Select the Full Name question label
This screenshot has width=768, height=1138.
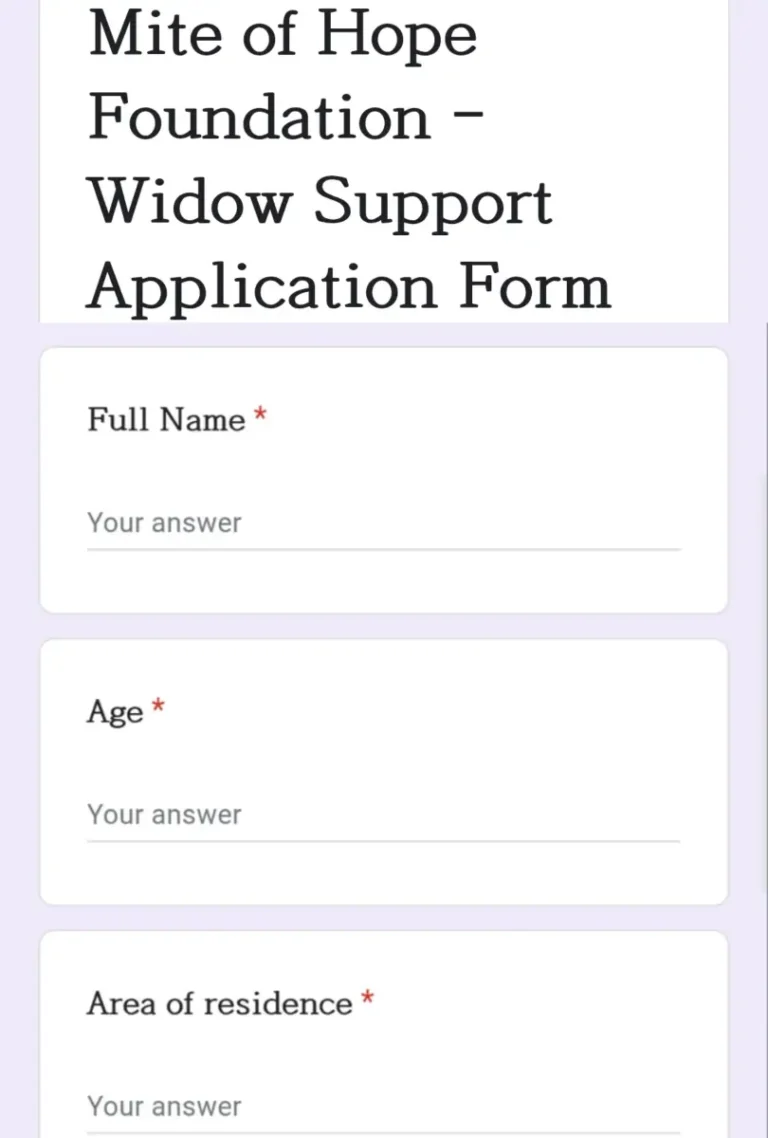166,420
